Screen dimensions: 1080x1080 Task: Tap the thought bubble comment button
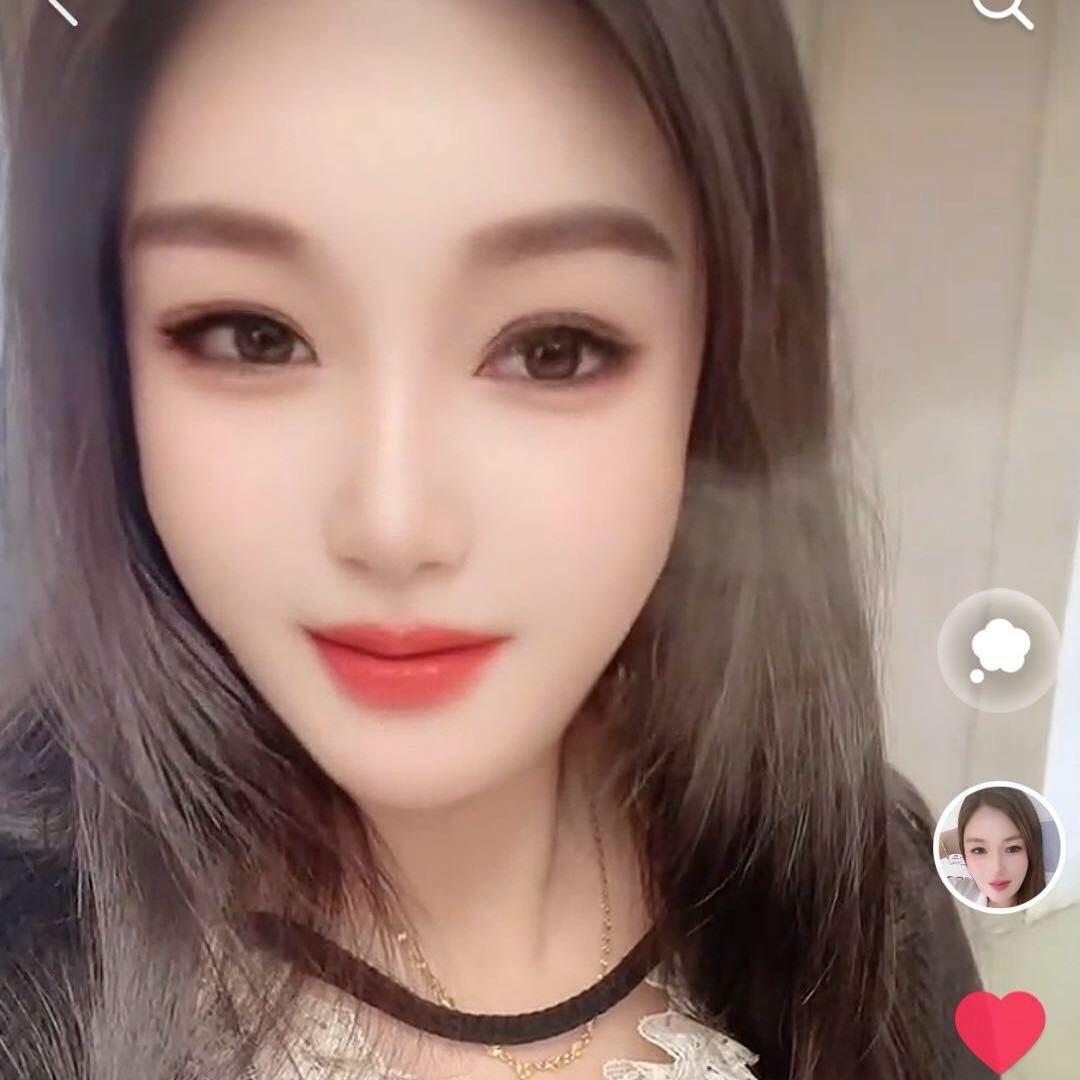(999, 650)
